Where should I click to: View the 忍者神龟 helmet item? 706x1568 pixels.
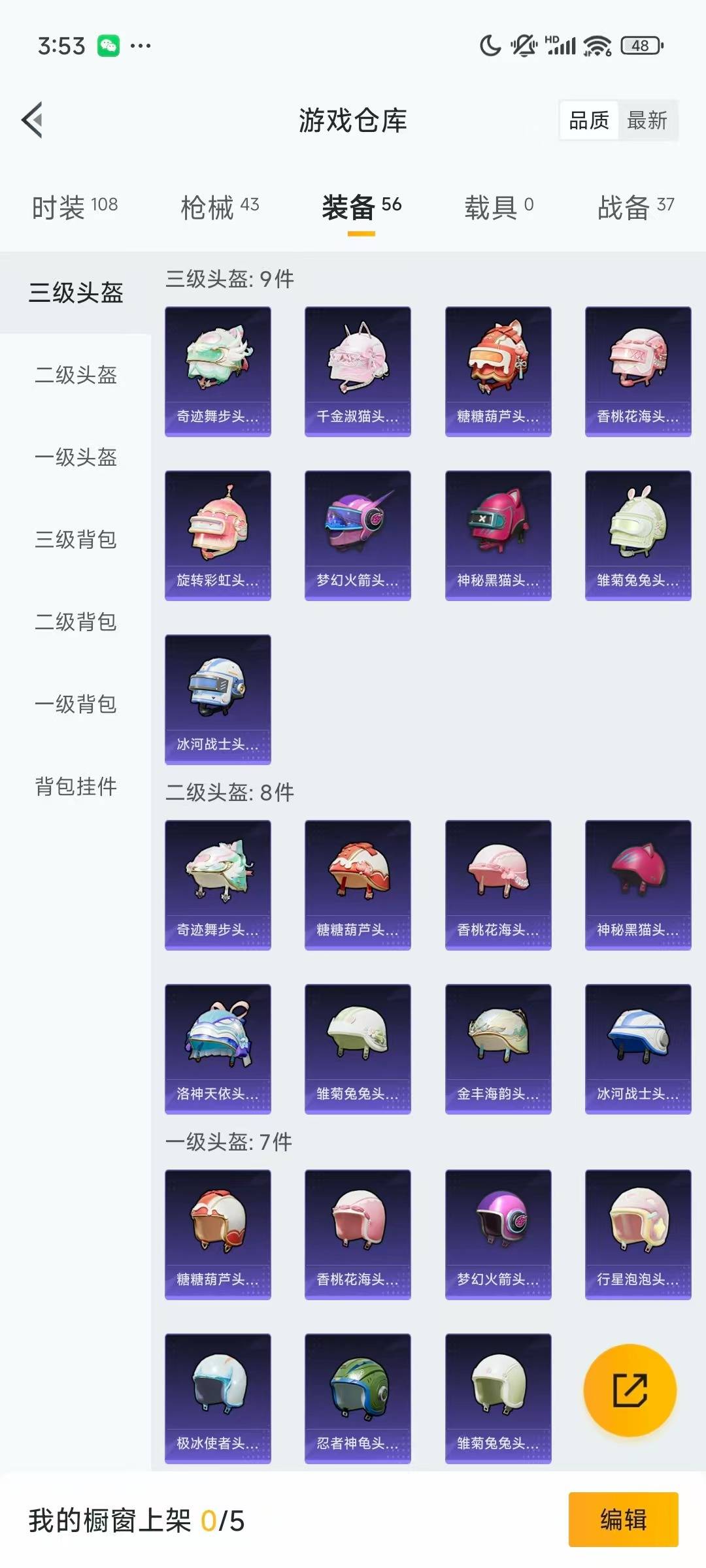click(358, 1398)
